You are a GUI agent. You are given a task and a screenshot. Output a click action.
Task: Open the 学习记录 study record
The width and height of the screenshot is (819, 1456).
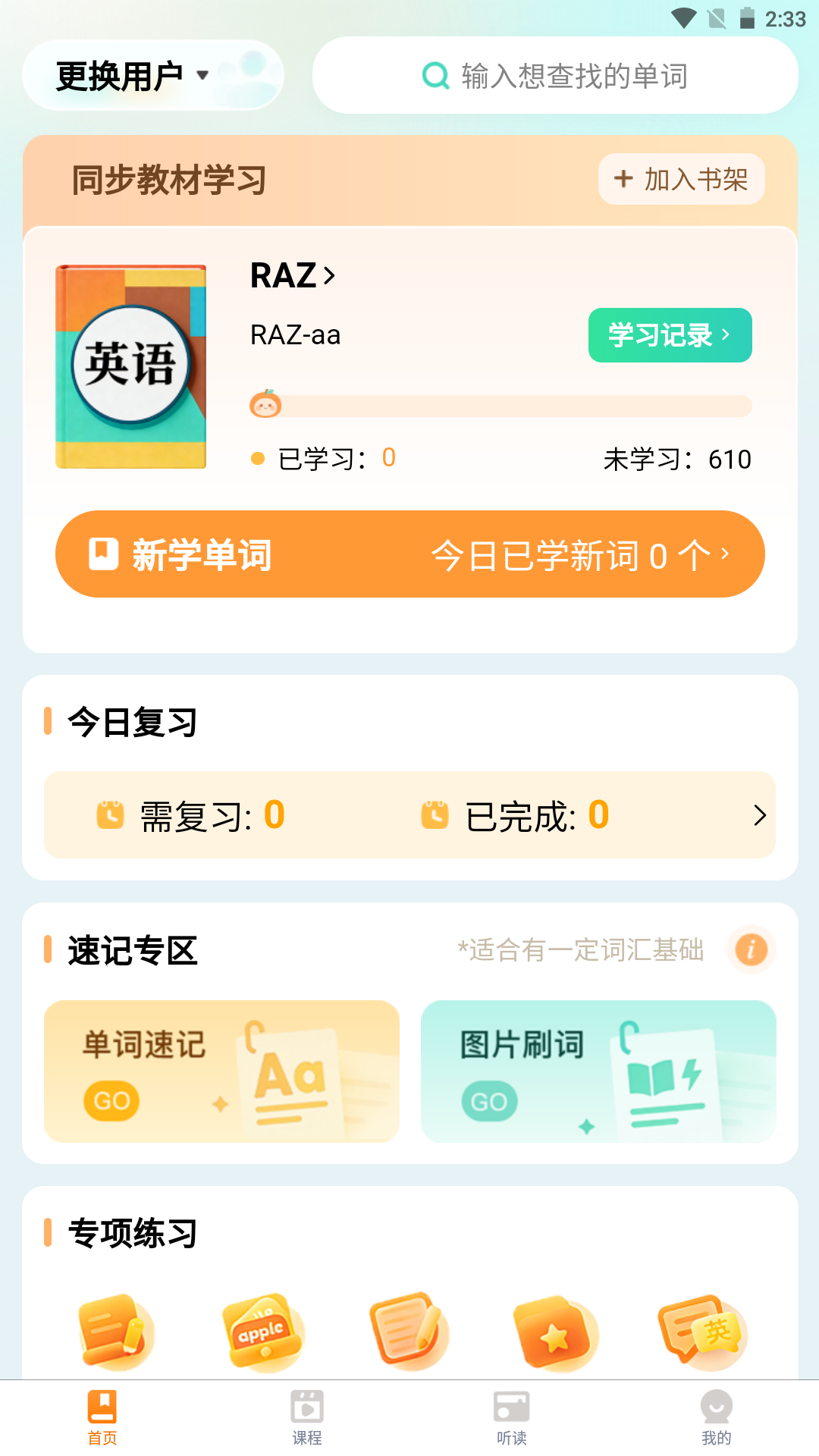coord(670,335)
